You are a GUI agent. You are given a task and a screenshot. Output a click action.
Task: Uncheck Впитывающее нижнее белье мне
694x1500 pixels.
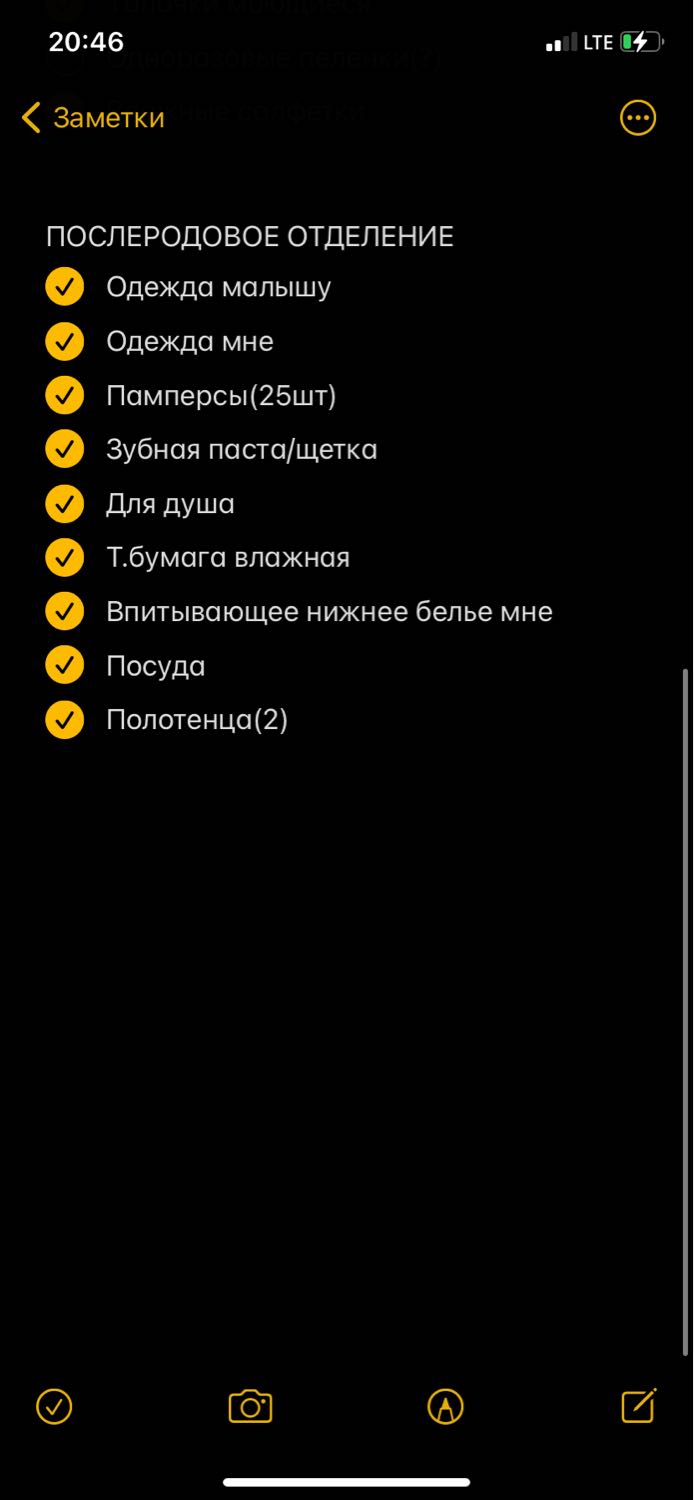coord(64,612)
